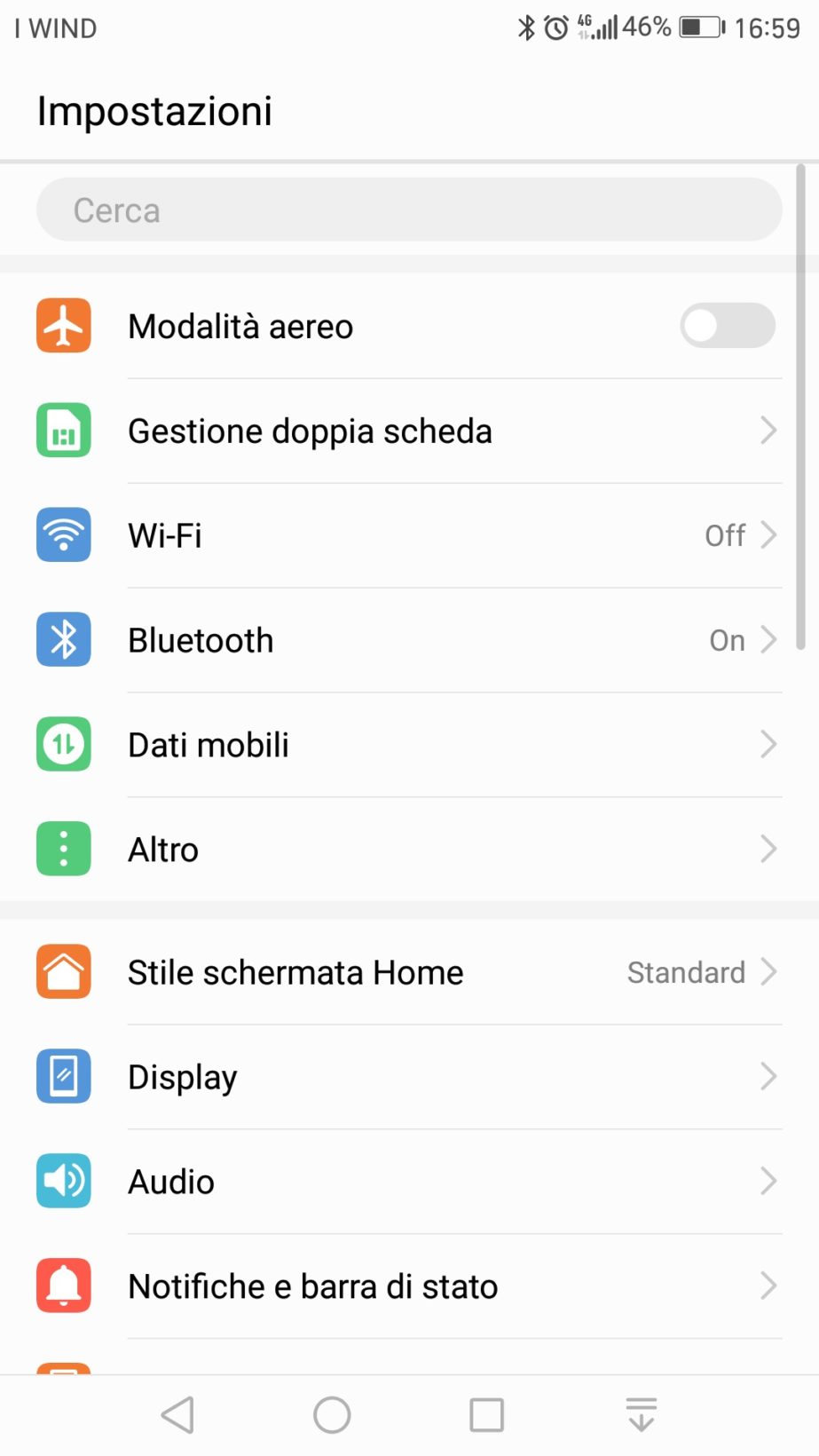Open Dati mobili settings

[408, 745]
